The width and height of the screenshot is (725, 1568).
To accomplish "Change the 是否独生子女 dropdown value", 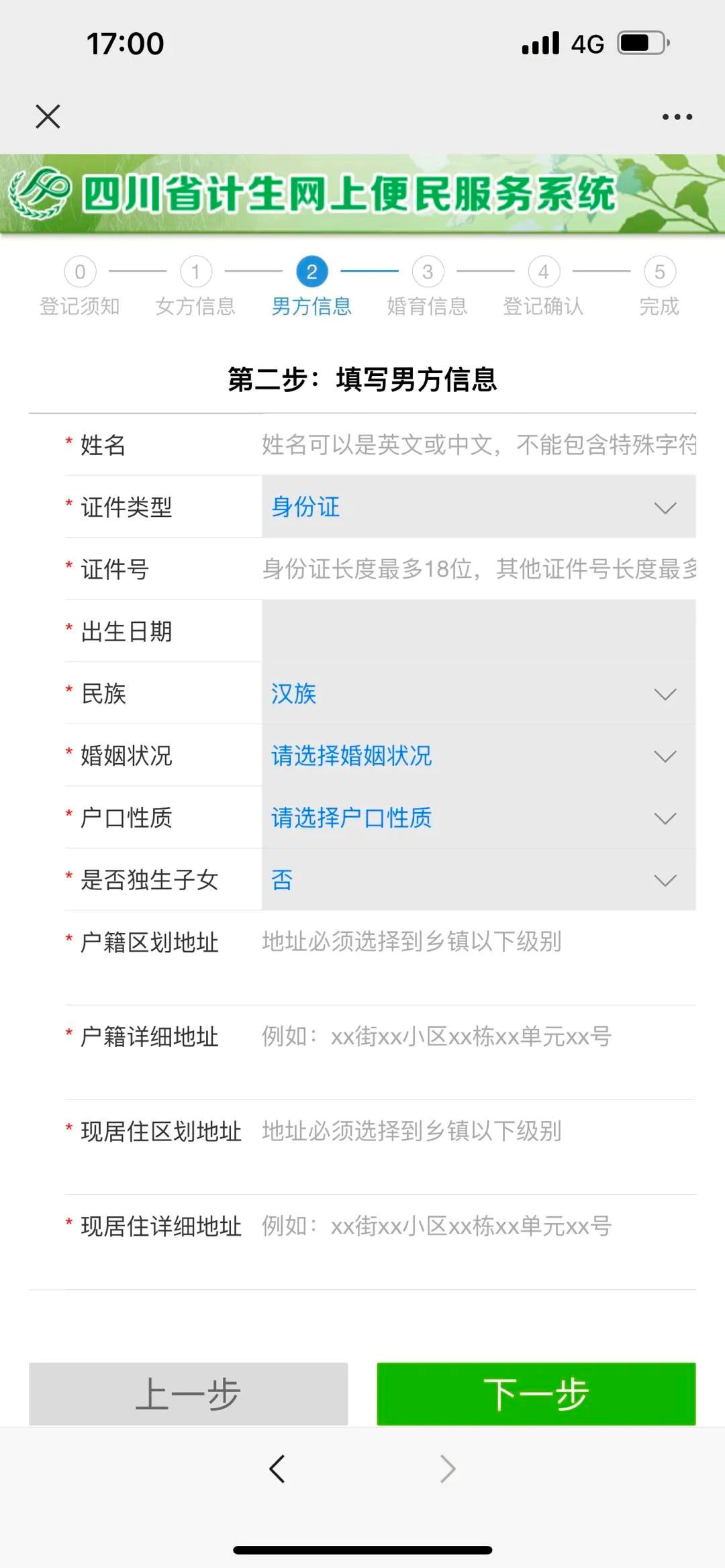I will (x=478, y=880).
